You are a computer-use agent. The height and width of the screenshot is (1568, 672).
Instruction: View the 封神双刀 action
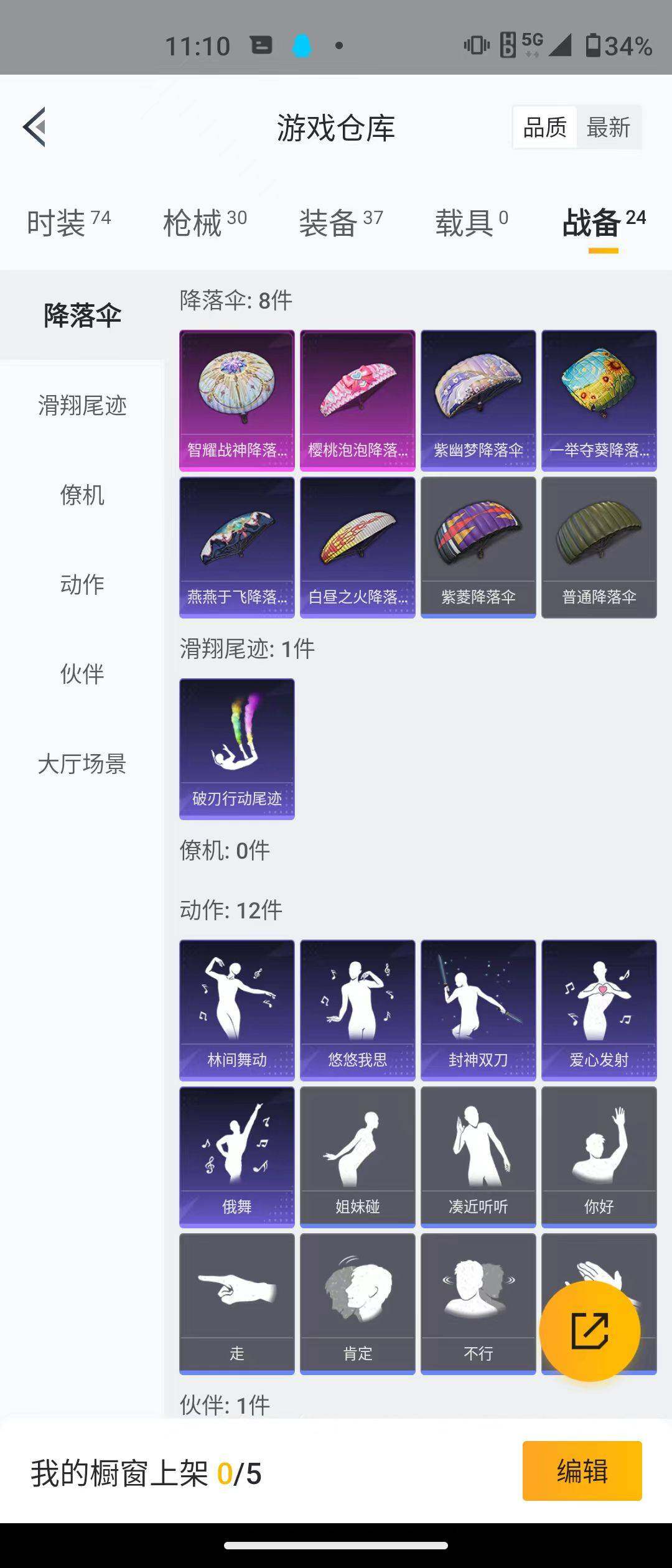coord(478,1009)
